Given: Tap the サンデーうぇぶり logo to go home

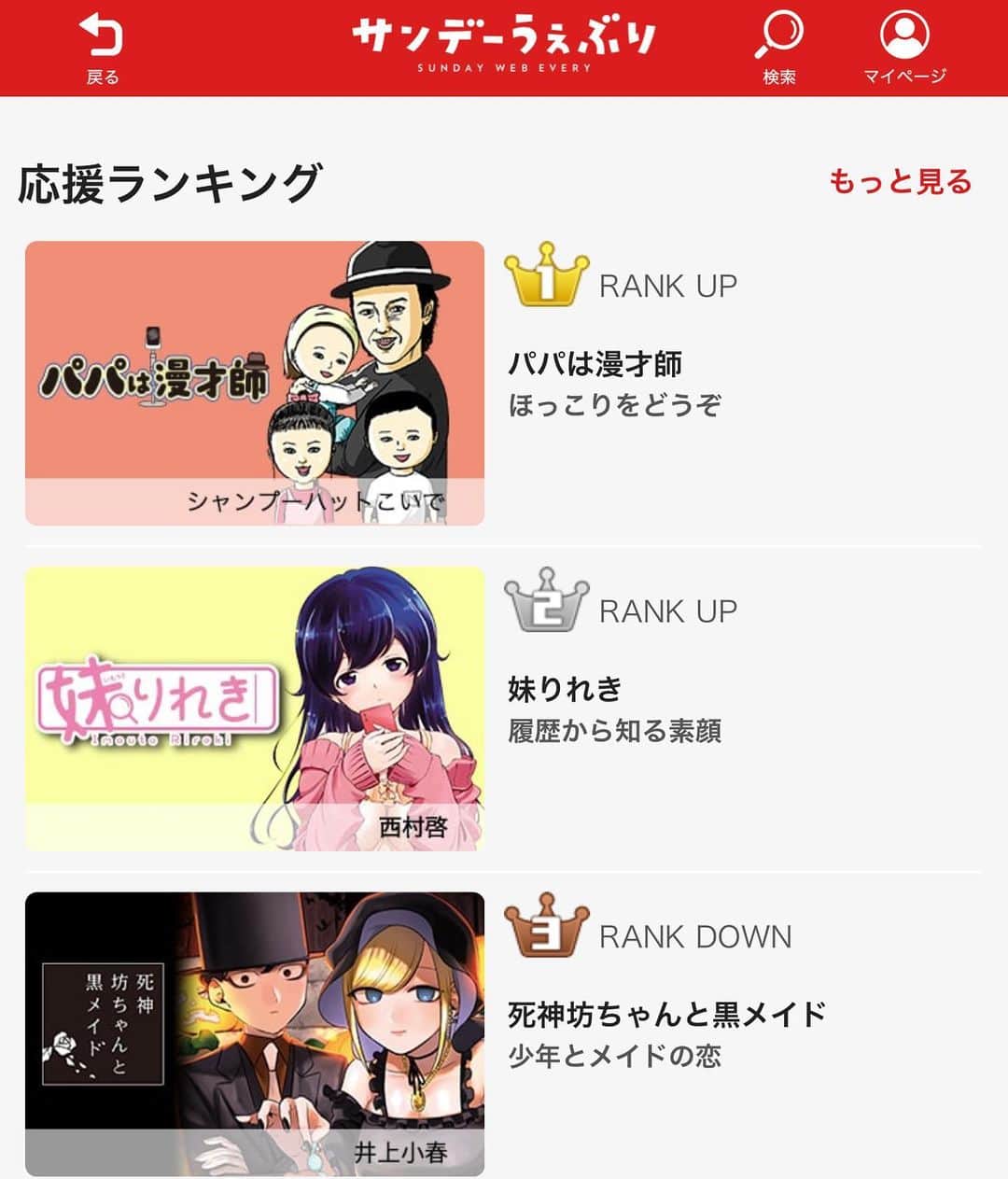Looking at the screenshot, I should coord(504,43).
